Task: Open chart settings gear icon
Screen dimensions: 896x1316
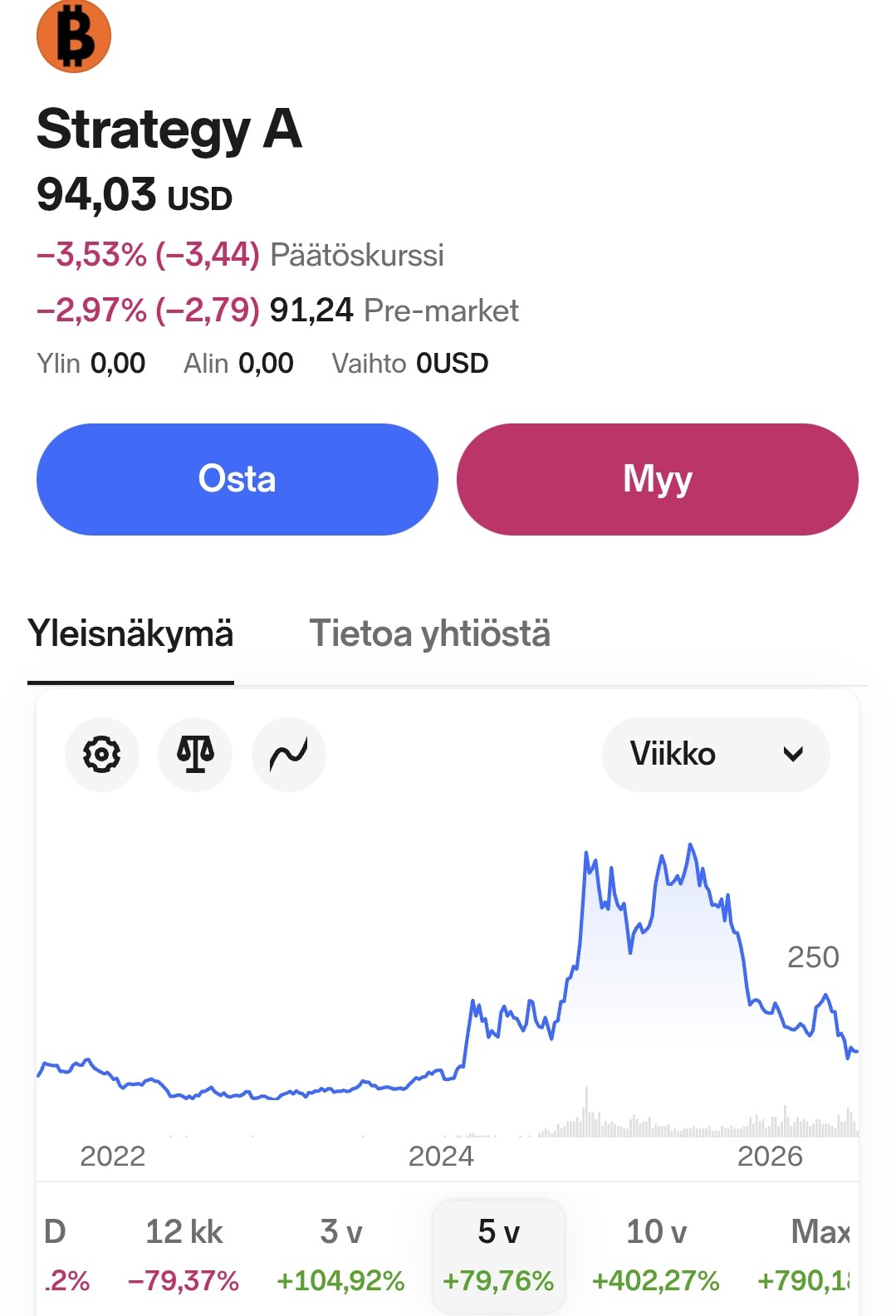Action: (102, 755)
